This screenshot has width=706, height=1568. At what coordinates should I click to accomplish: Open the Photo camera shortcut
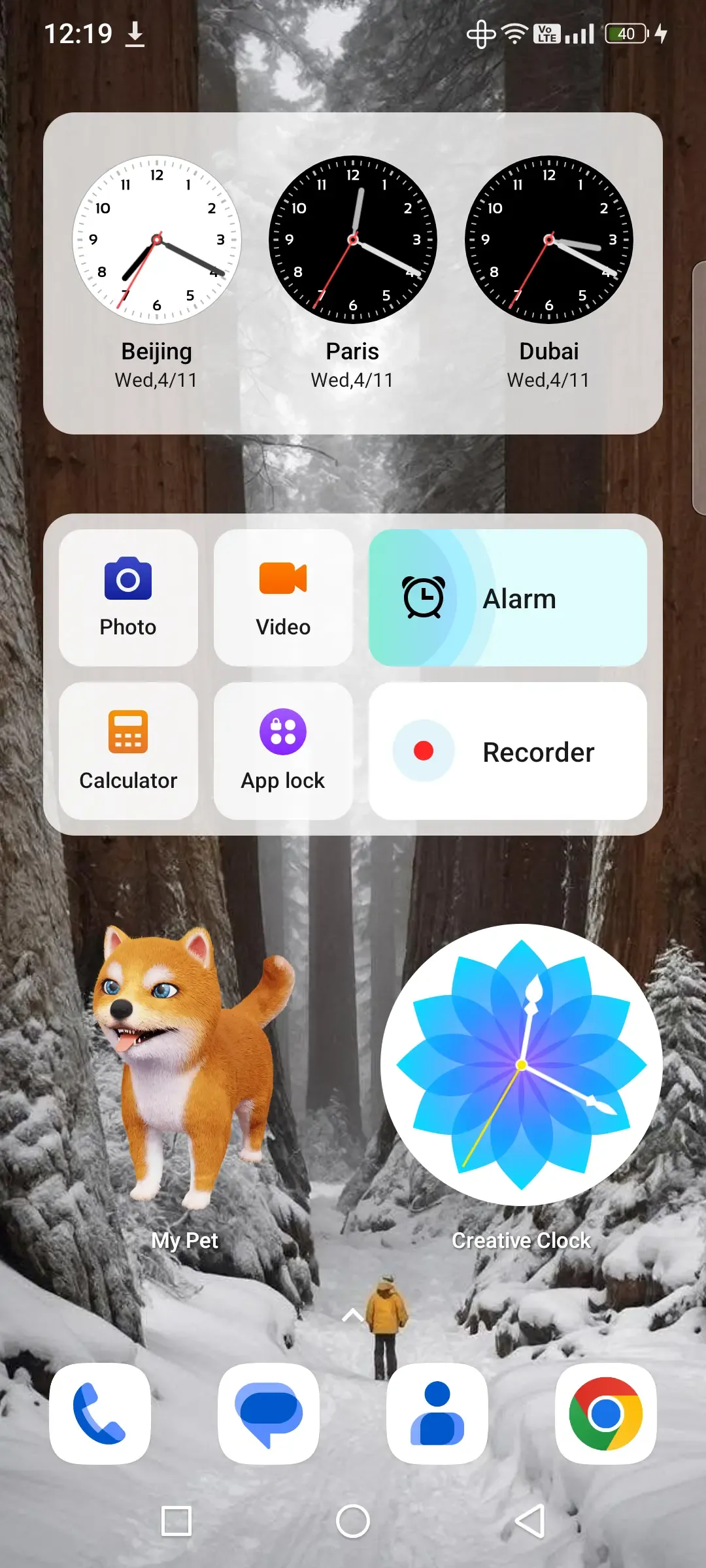128,597
